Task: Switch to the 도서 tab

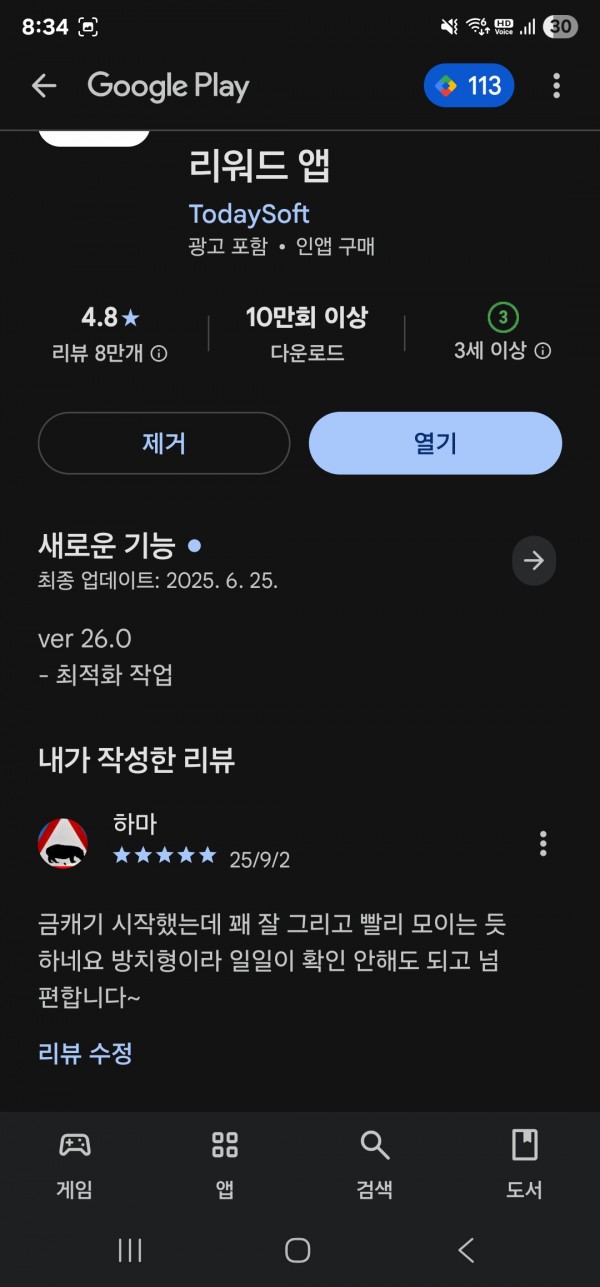Action: [525, 1164]
